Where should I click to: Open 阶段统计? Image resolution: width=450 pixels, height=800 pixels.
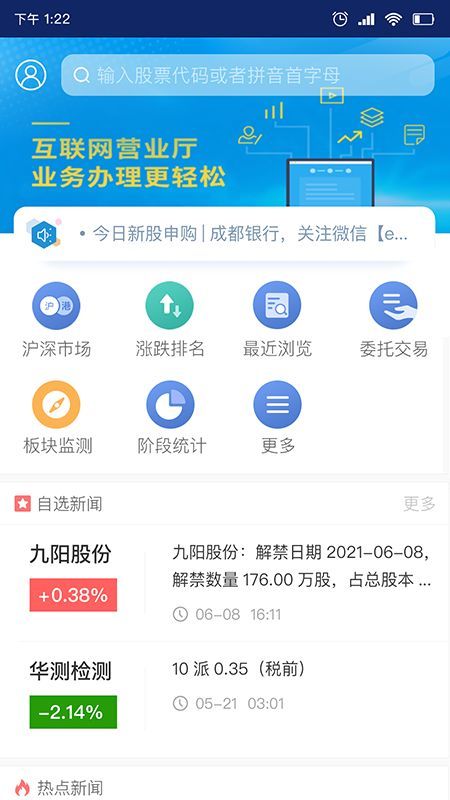[x=171, y=417]
